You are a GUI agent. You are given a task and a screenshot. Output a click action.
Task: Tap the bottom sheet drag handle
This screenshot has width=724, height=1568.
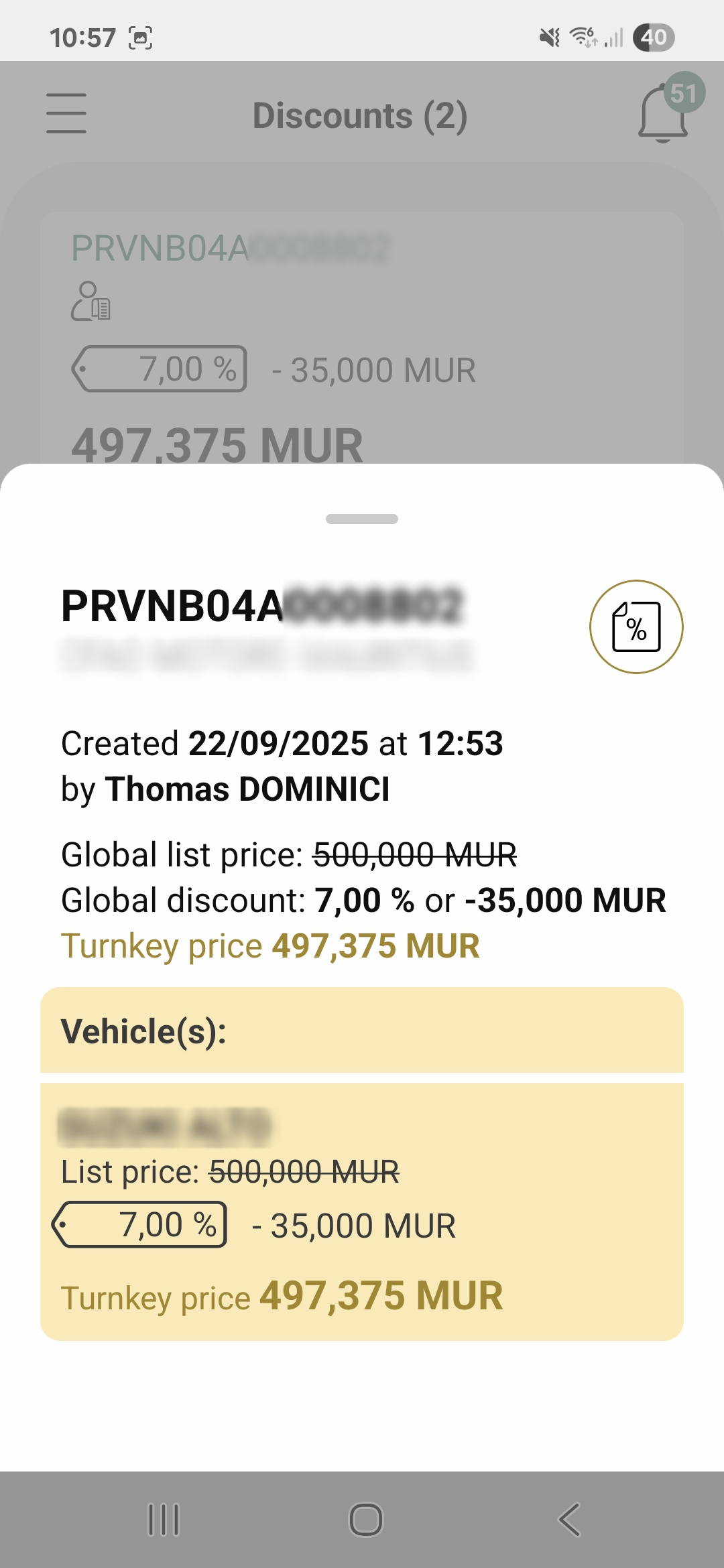[362, 519]
